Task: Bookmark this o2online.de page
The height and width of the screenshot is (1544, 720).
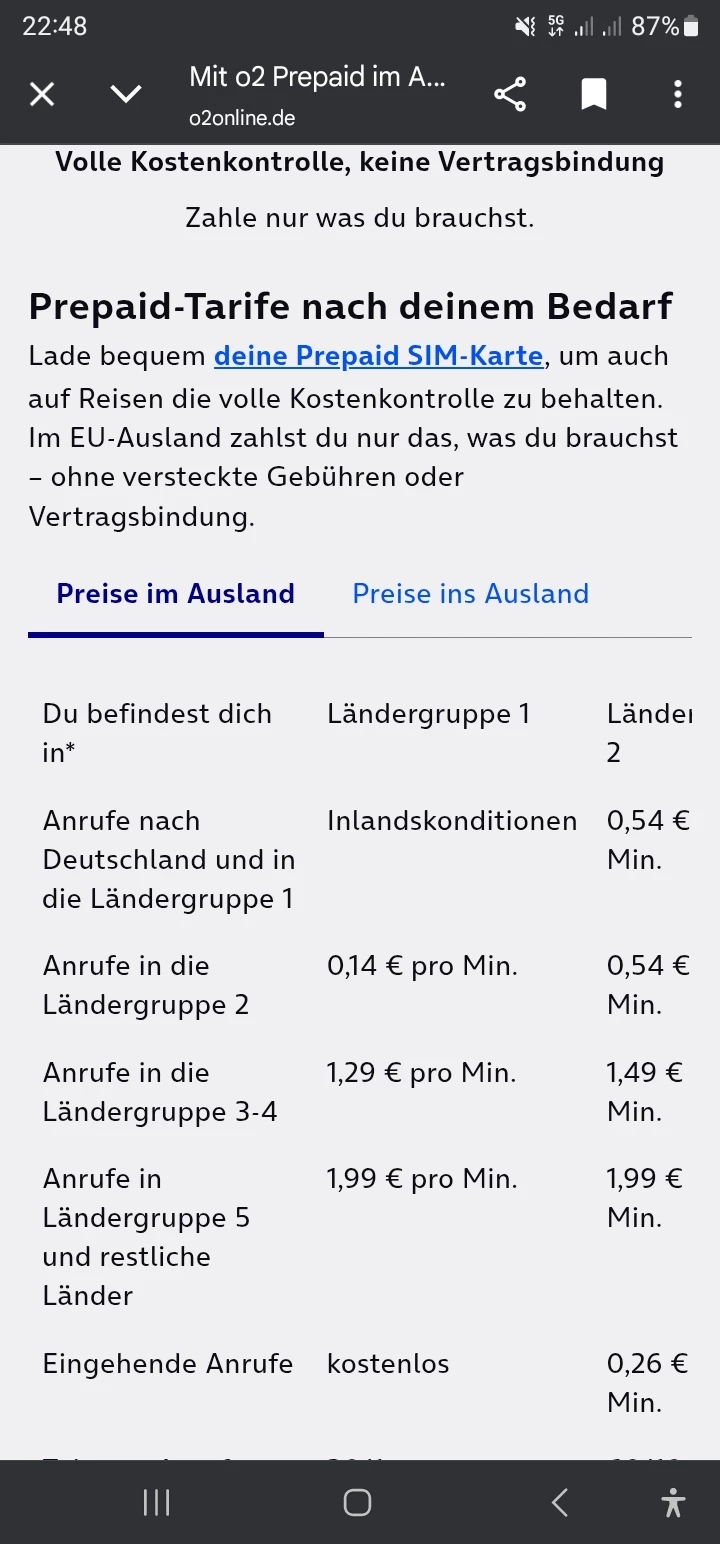Action: 594,95
